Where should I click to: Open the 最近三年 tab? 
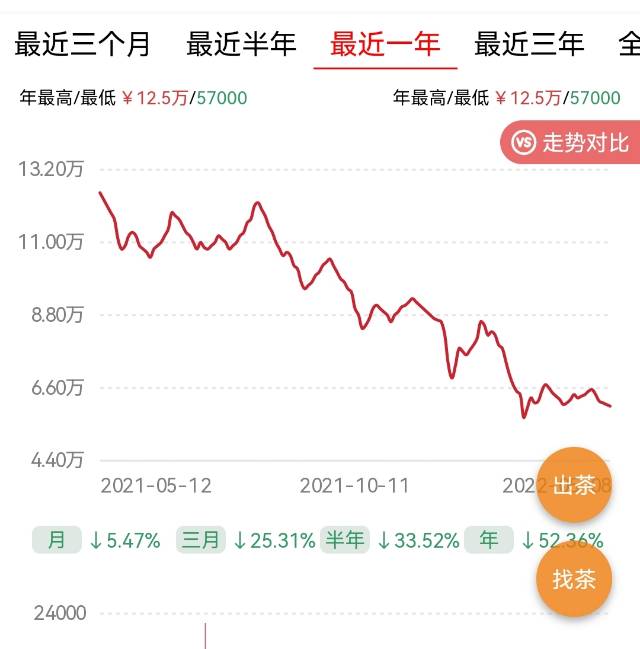coord(529,44)
